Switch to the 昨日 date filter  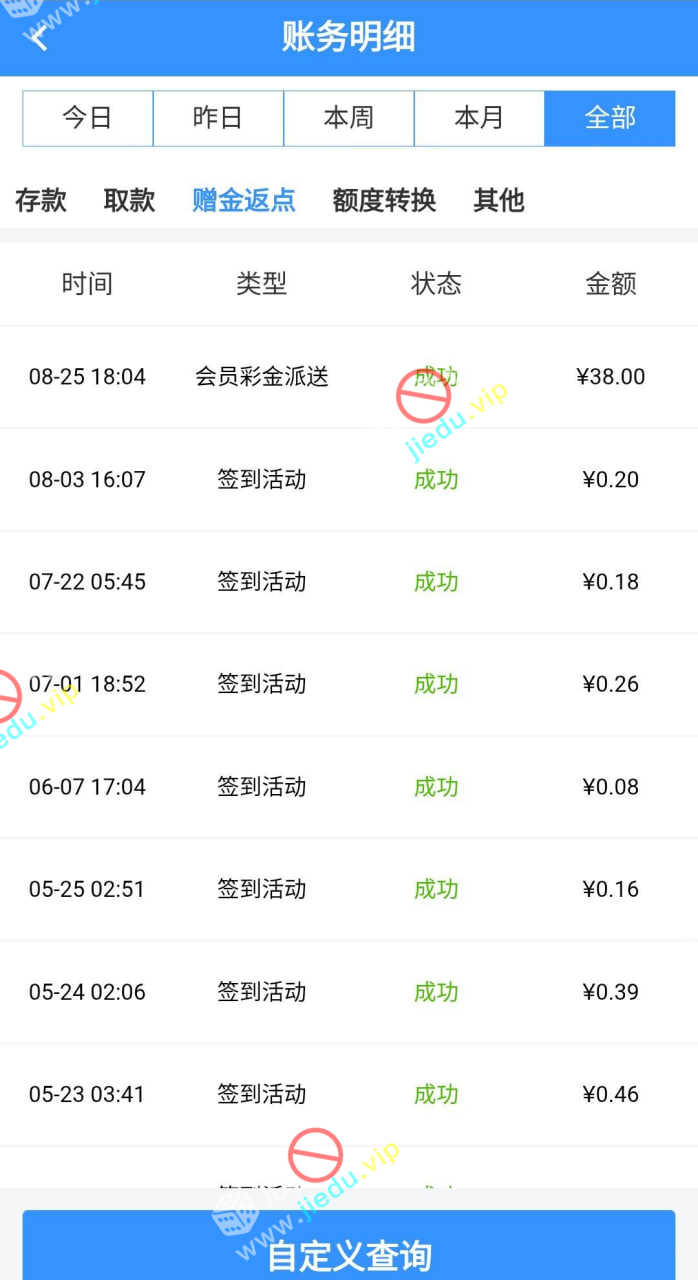218,118
